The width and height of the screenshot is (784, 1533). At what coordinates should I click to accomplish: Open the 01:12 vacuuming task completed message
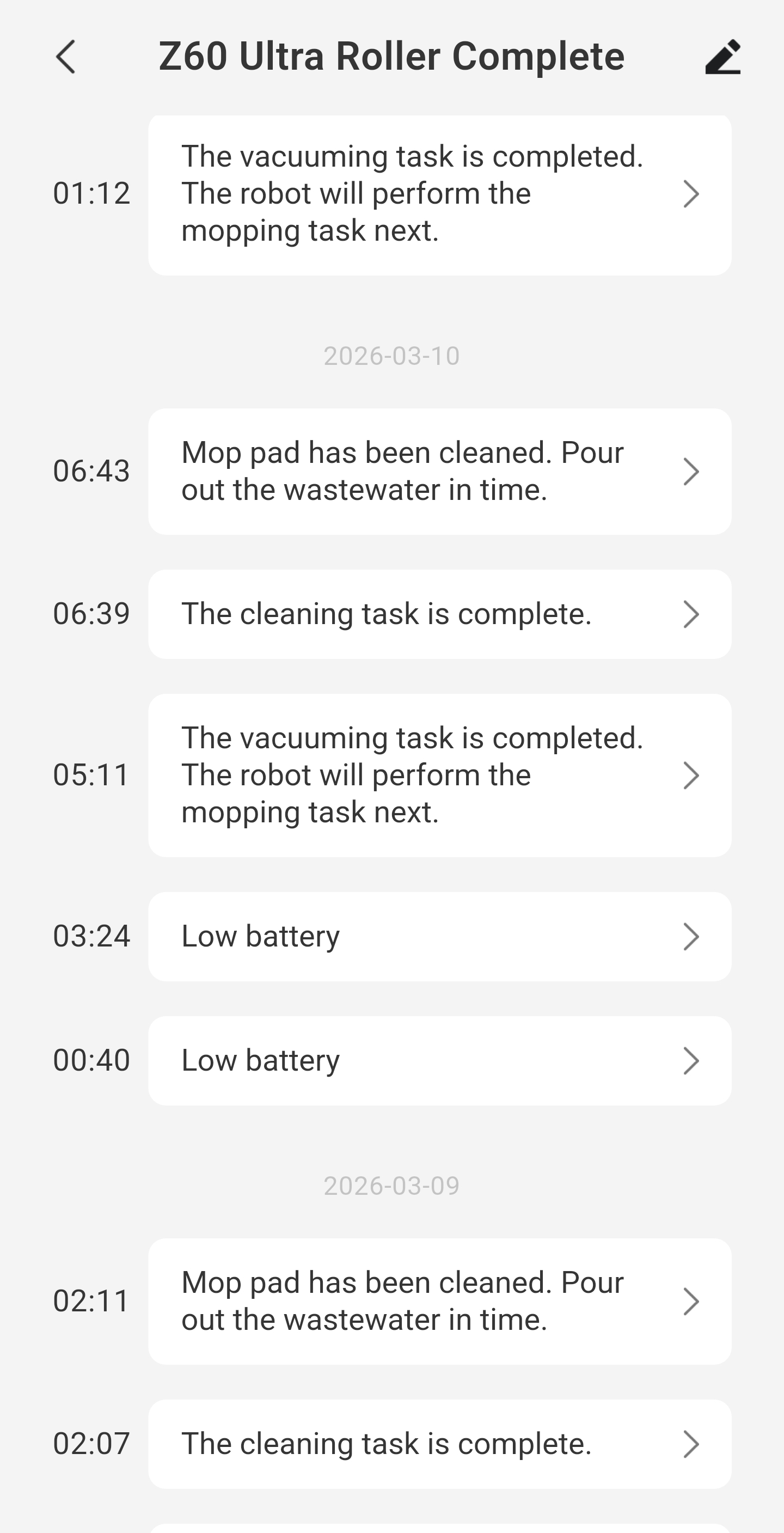click(439, 194)
